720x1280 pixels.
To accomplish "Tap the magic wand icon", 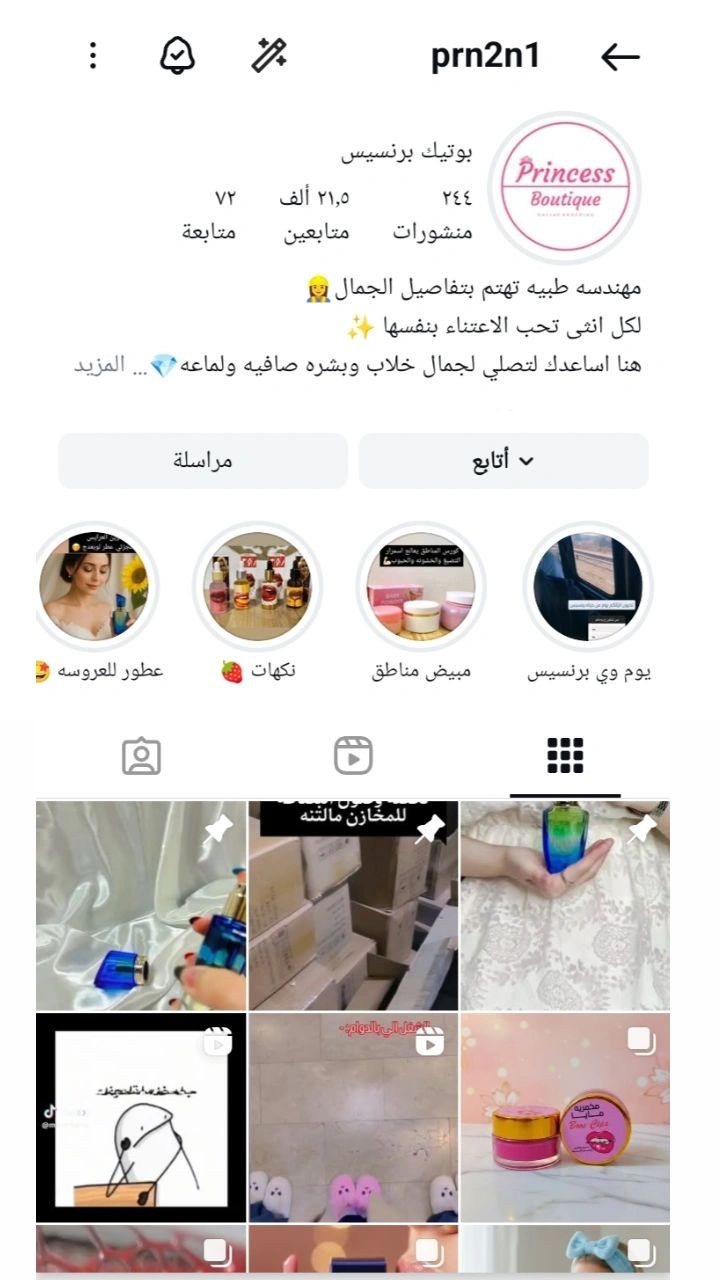I will click(x=268, y=56).
